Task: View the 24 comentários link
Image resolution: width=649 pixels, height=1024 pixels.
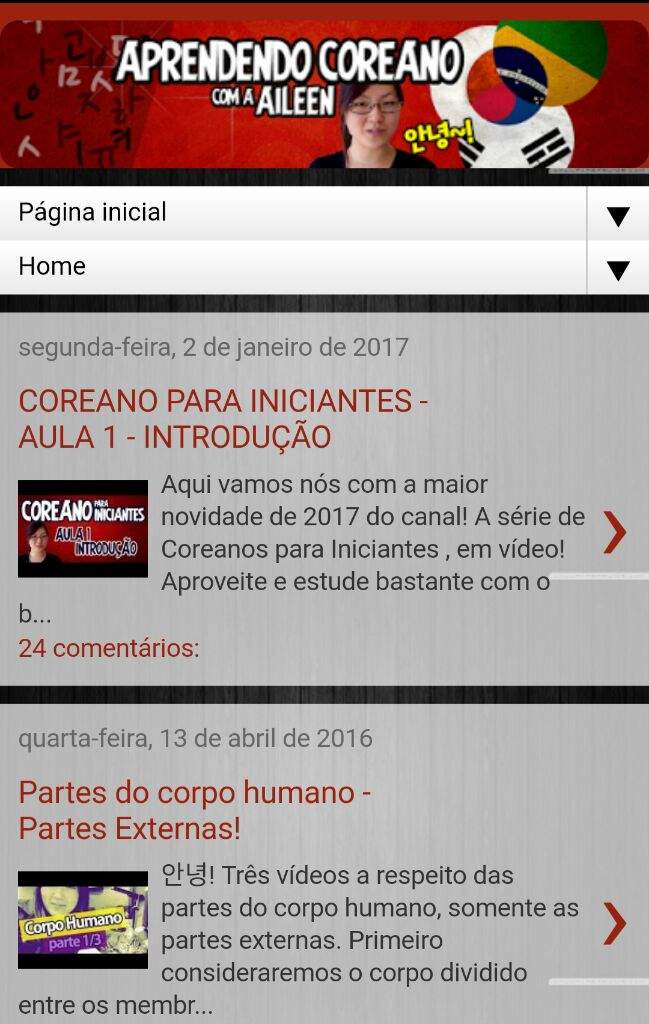Action: point(108,648)
